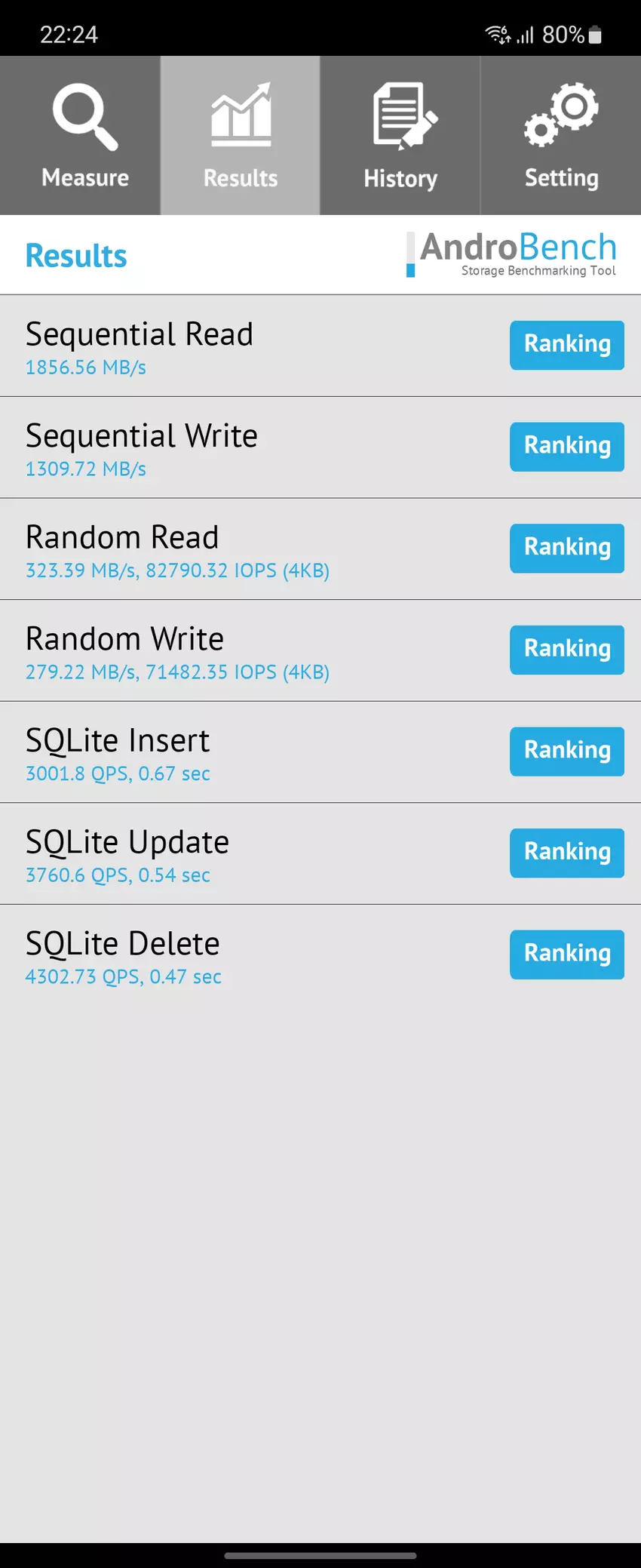Check SQLite Insert ranking
This screenshot has width=641, height=1568.
[x=566, y=751]
